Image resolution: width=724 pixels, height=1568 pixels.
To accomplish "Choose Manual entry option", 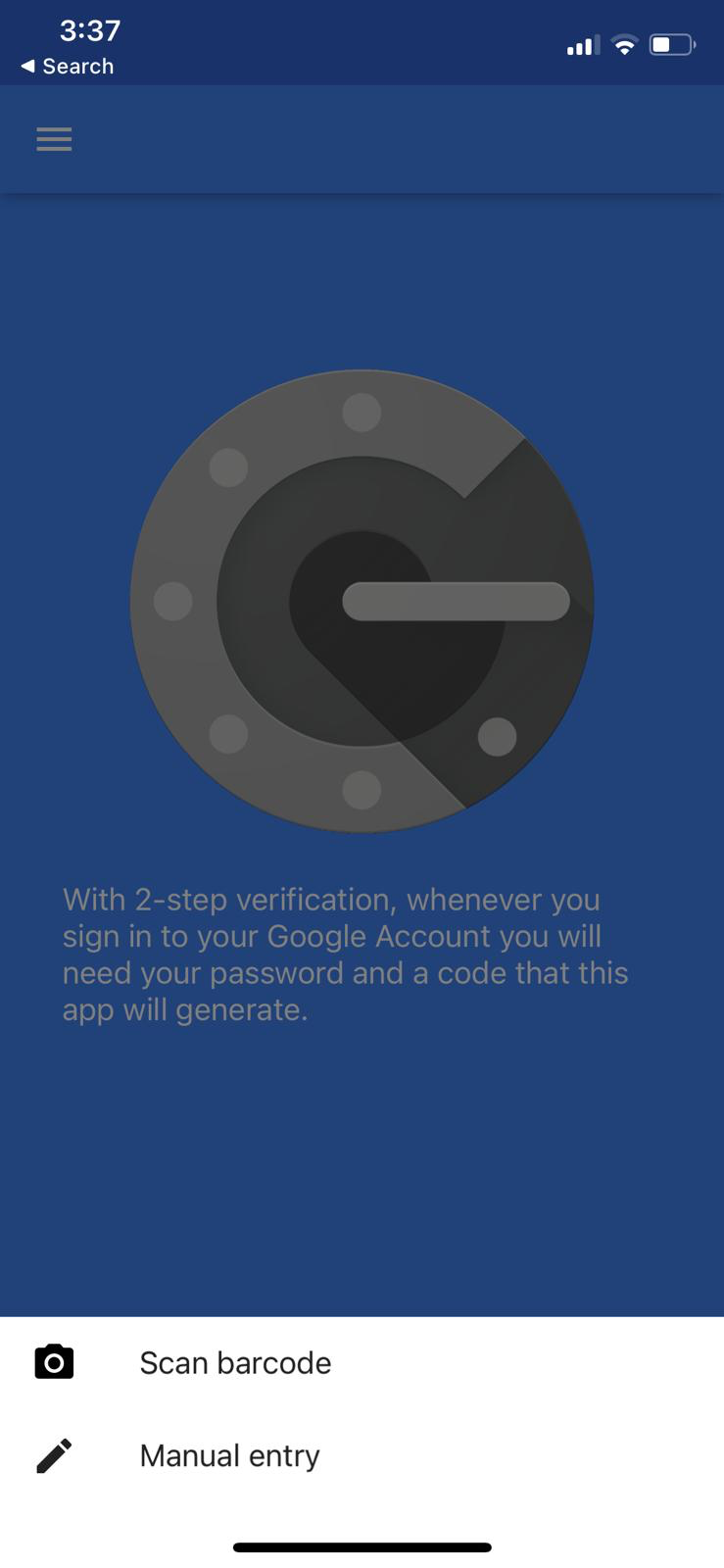I will tap(229, 1455).
